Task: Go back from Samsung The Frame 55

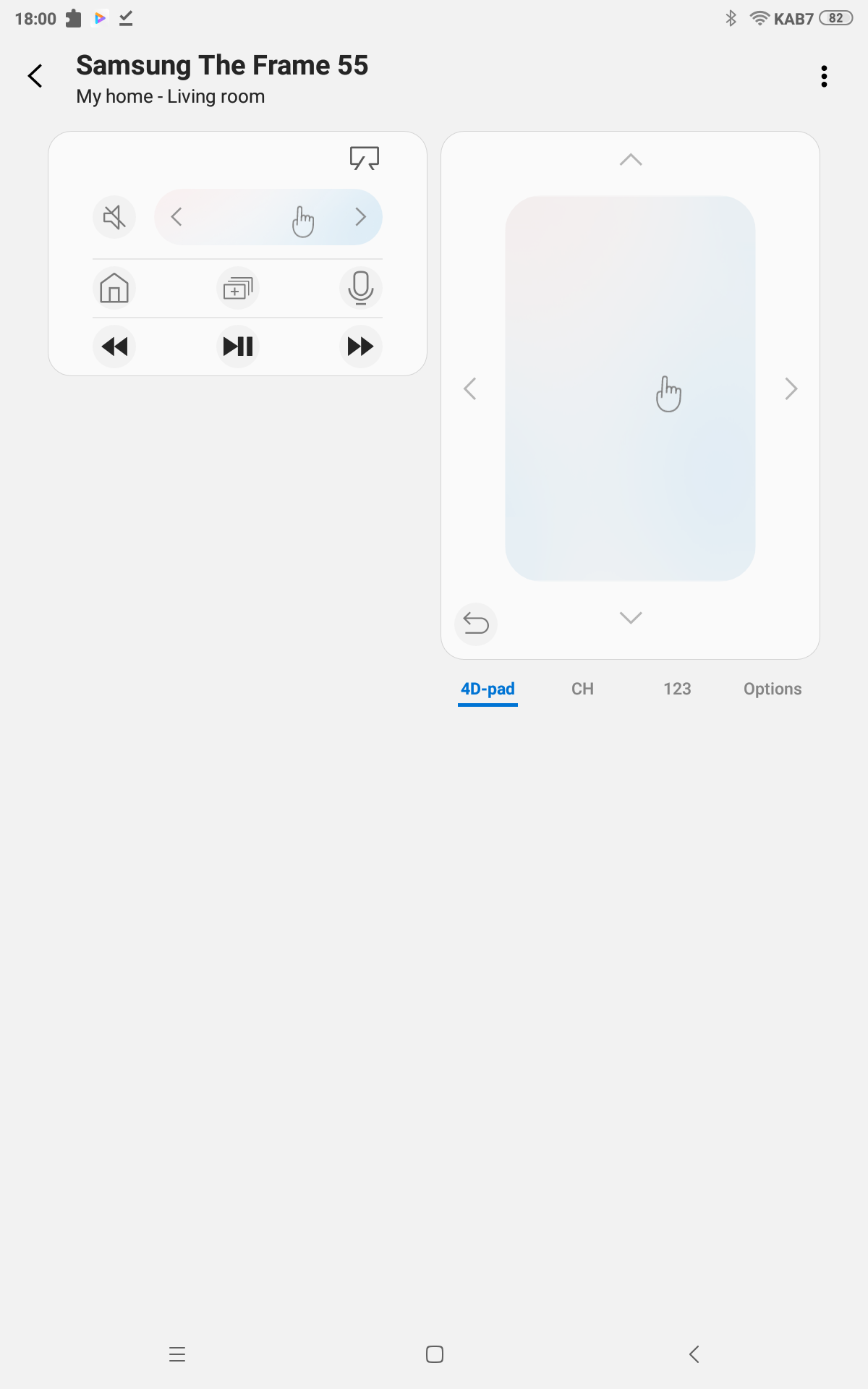Action: click(x=35, y=76)
